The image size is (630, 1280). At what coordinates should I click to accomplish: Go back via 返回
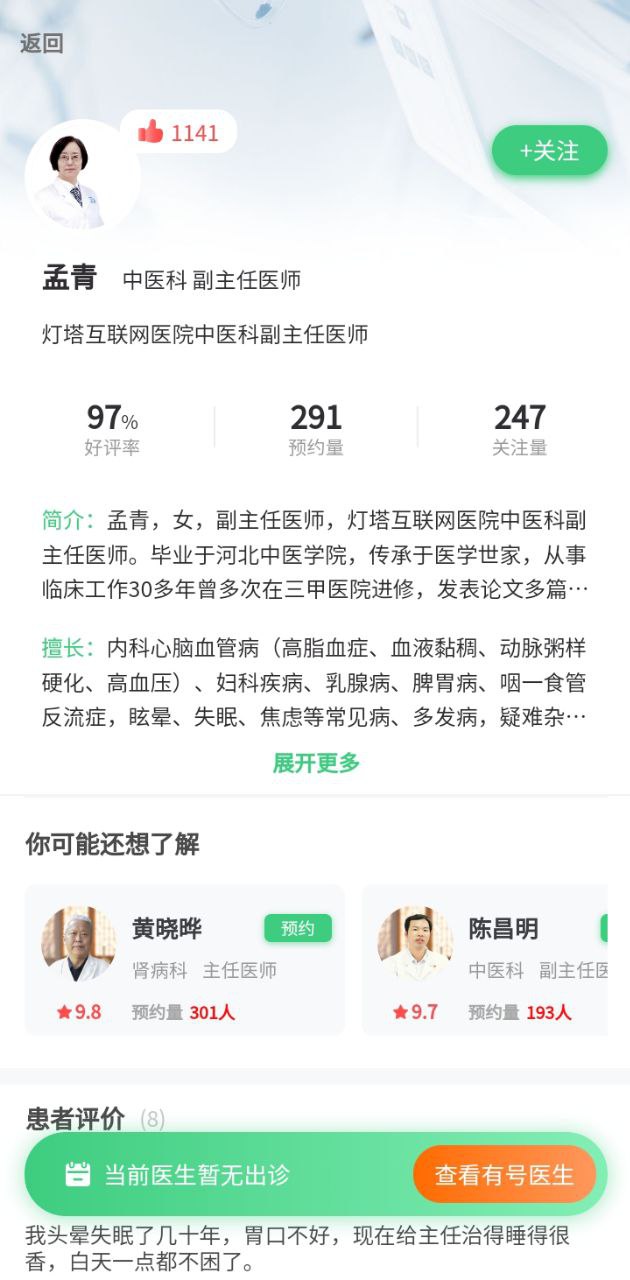coord(41,43)
